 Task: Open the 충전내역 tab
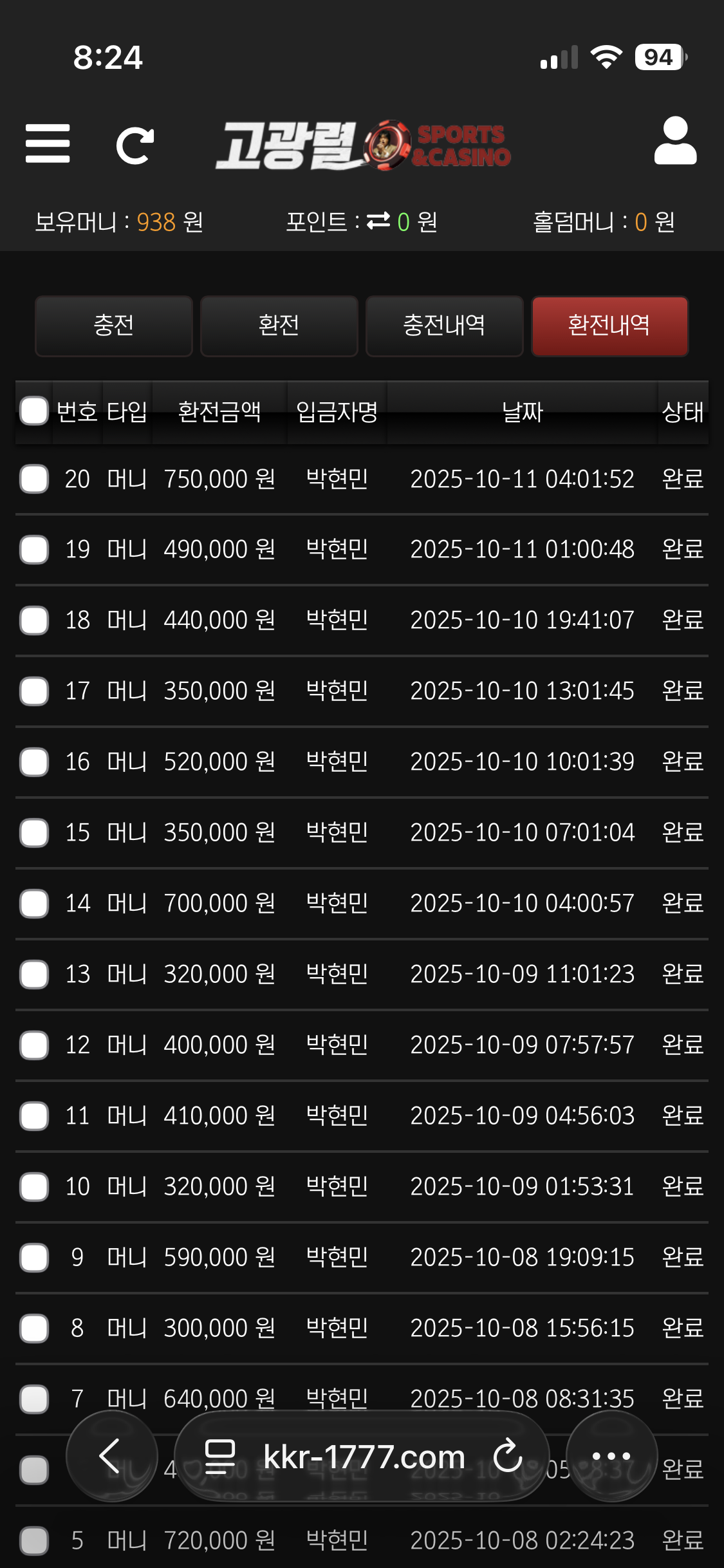pyautogui.click(x=444, y=326)
